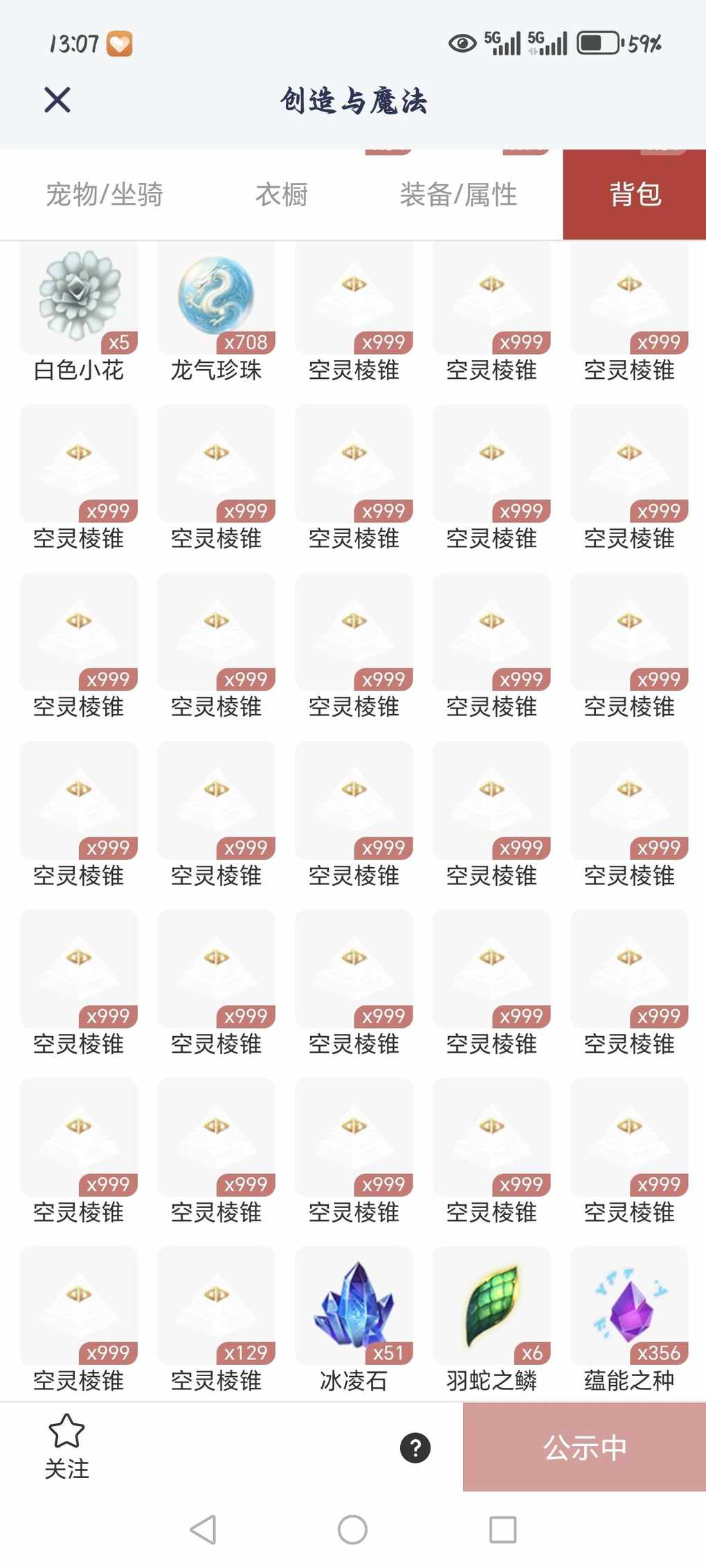Tap the 公示中 button
Screen dimensions: 706x1568
click(x=584, y=1447)
